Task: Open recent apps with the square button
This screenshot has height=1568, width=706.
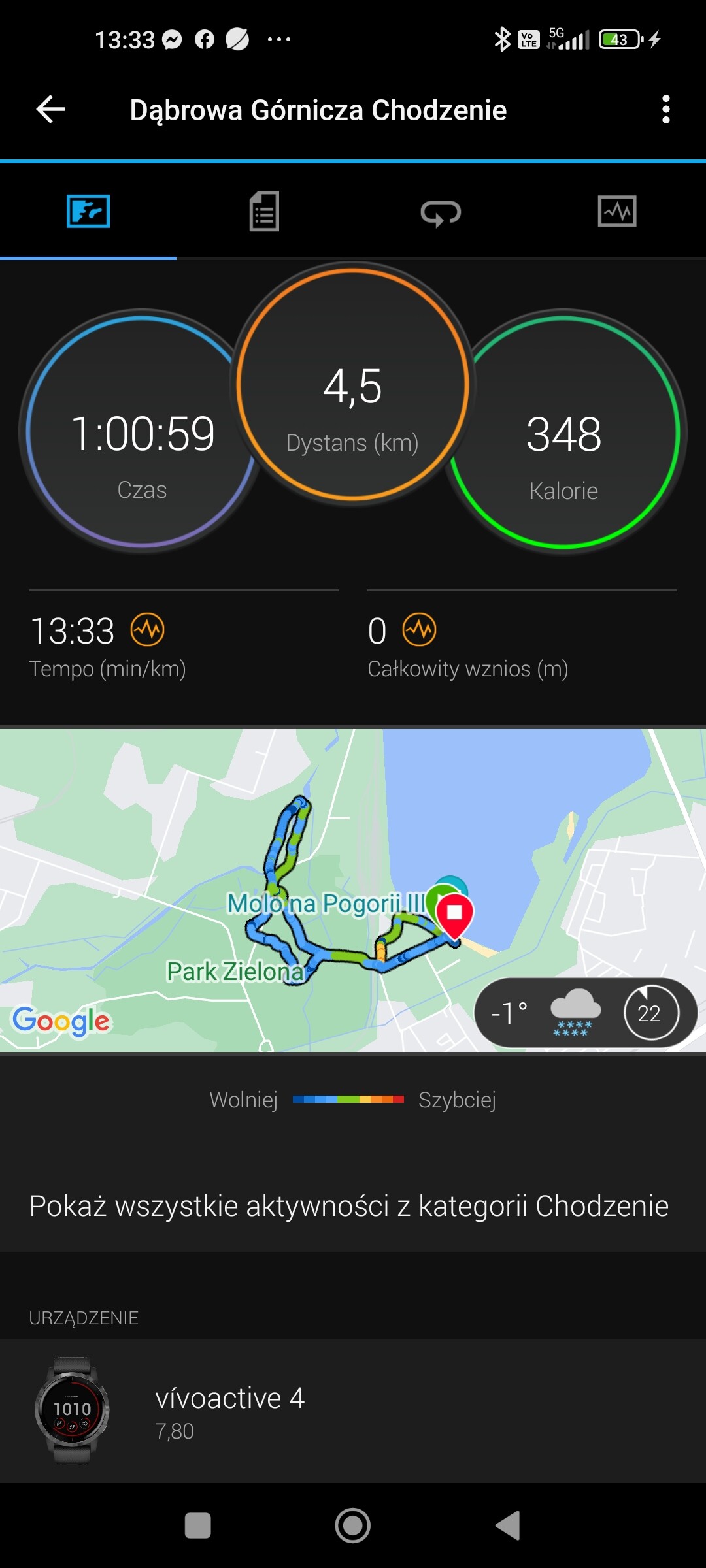Action: (x=198, y=1526)
